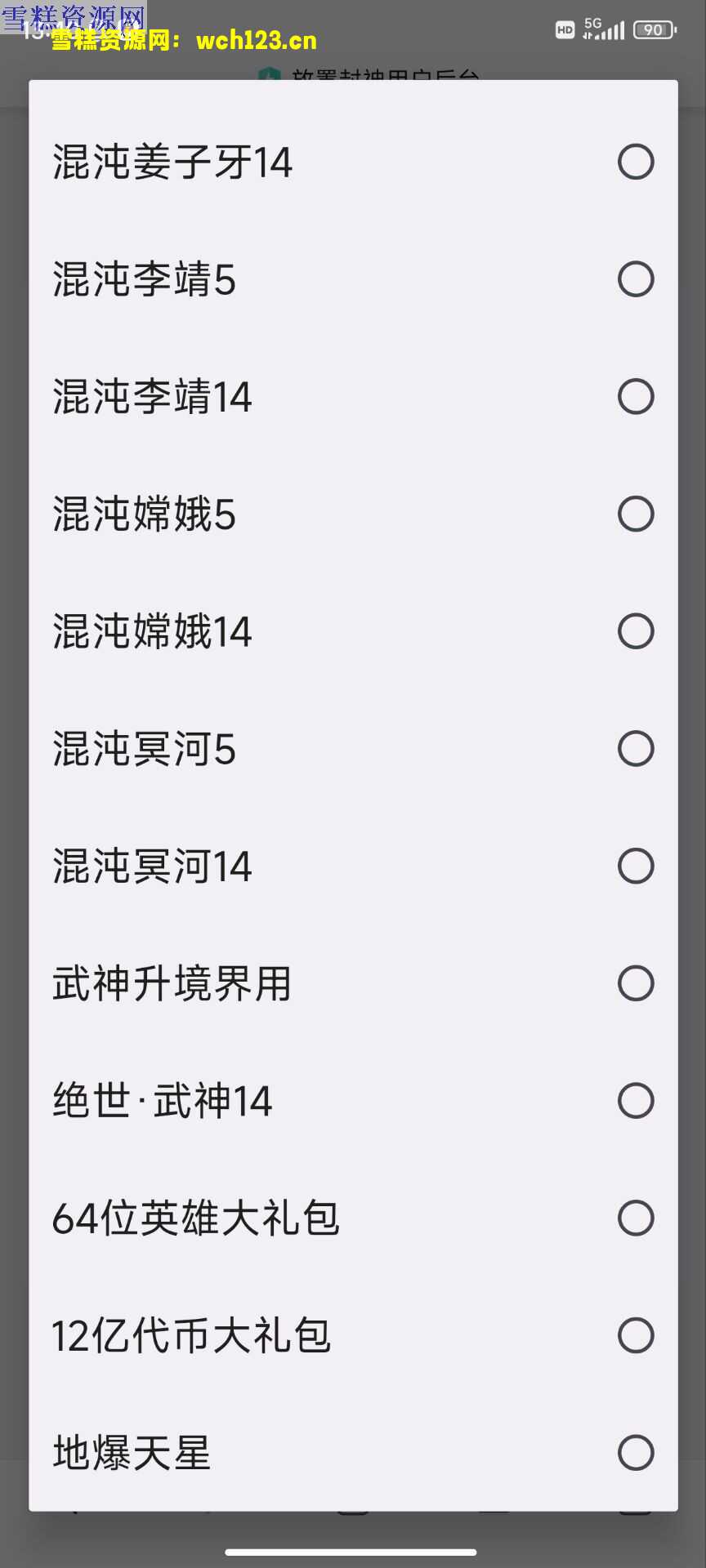Viewport: 706px width, 1568px height.
Task: Select the 武神升境界用 radio button
Action: pos(636,983)
